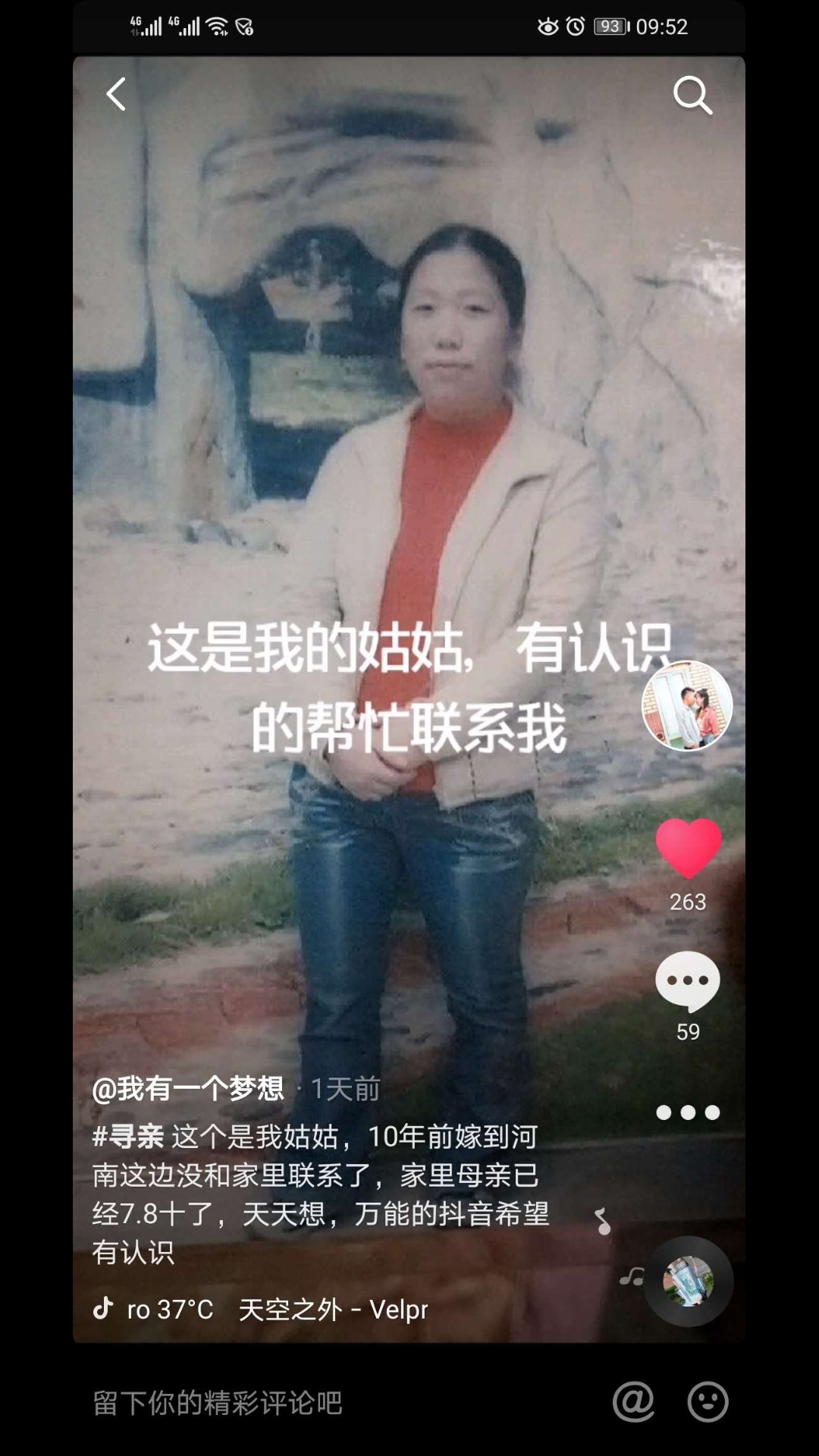The image size is (819, 1456).
Task: Open the search magnifier icon
Action: pyautogui.click(x=692, y=95)
